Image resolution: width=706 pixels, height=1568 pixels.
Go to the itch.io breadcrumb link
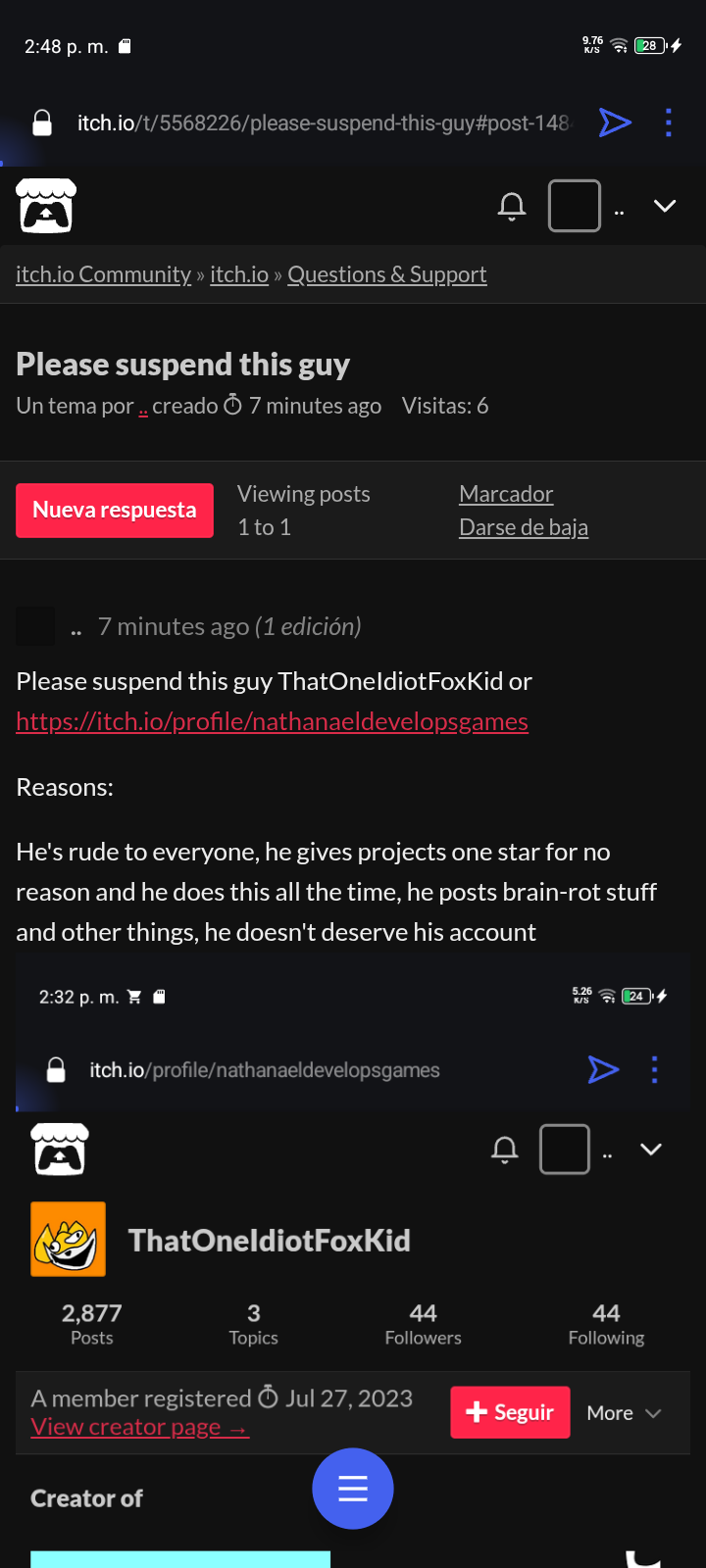tap(239, 274)
